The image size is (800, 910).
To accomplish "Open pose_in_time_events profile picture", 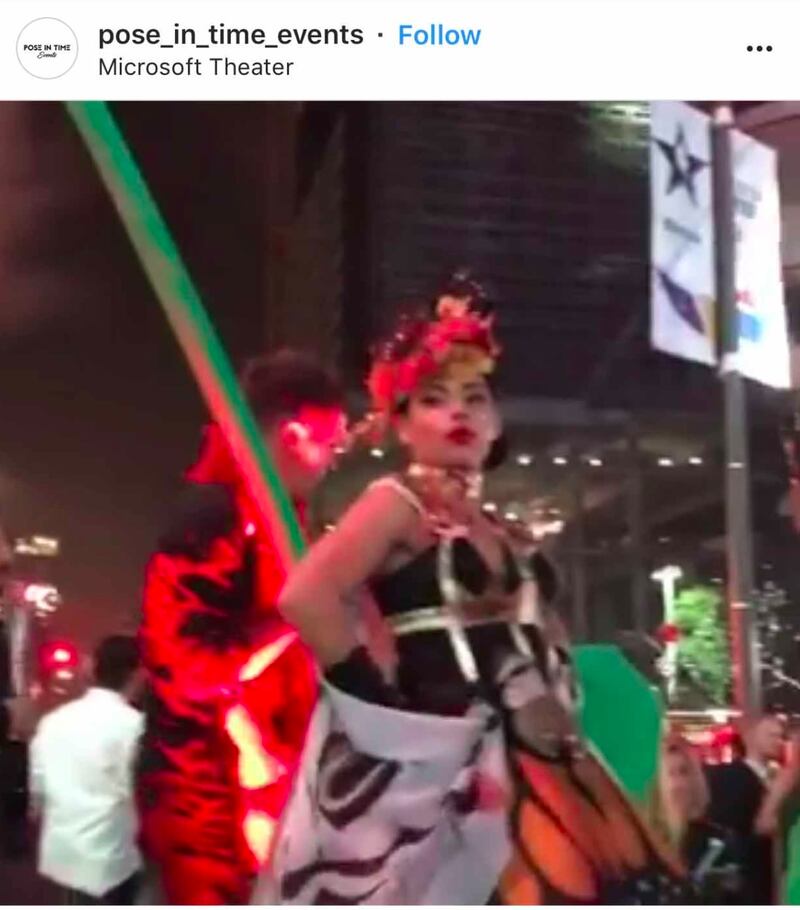I will pyautogui.click(x=47, y=48).
